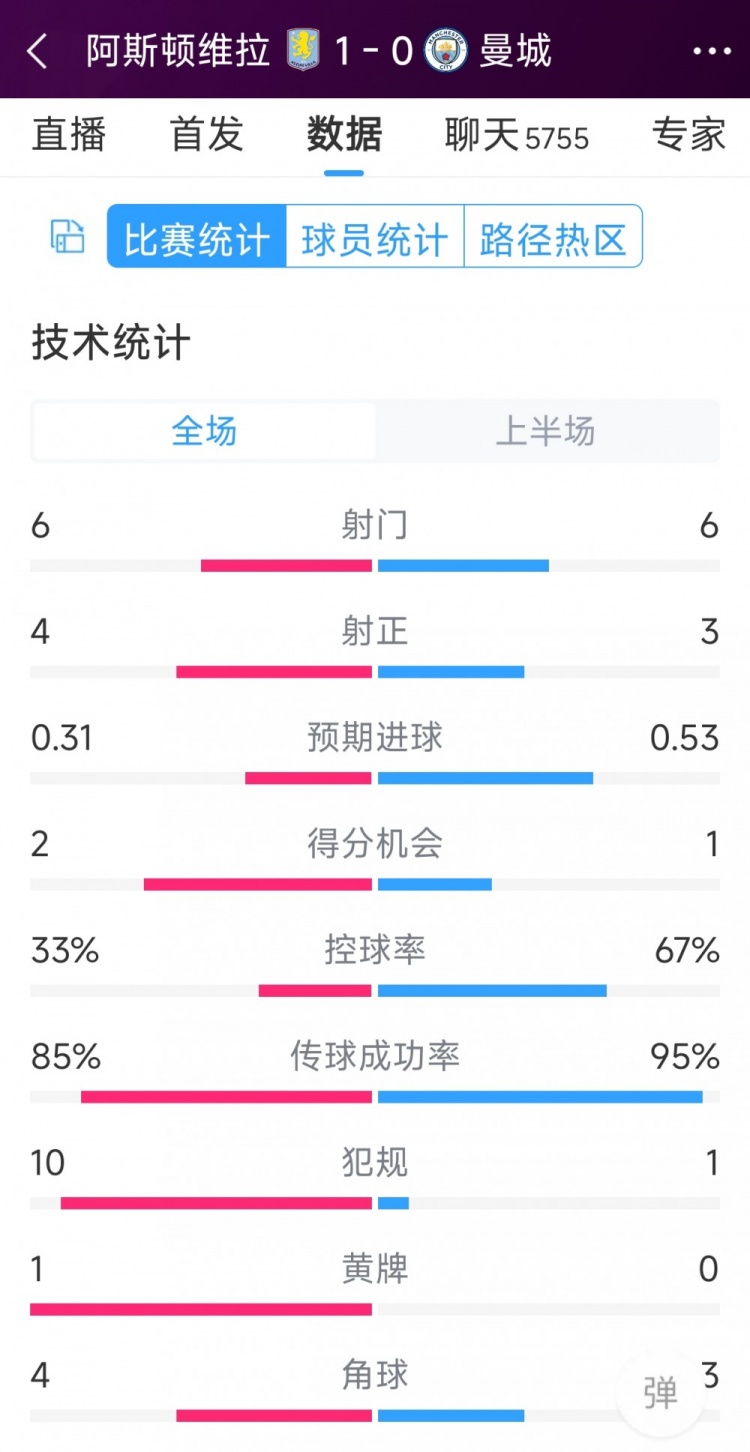The height and width of the screenshot is (1452, 750).
Task: Select the 数据 data tab
Action: coord(343,136)
